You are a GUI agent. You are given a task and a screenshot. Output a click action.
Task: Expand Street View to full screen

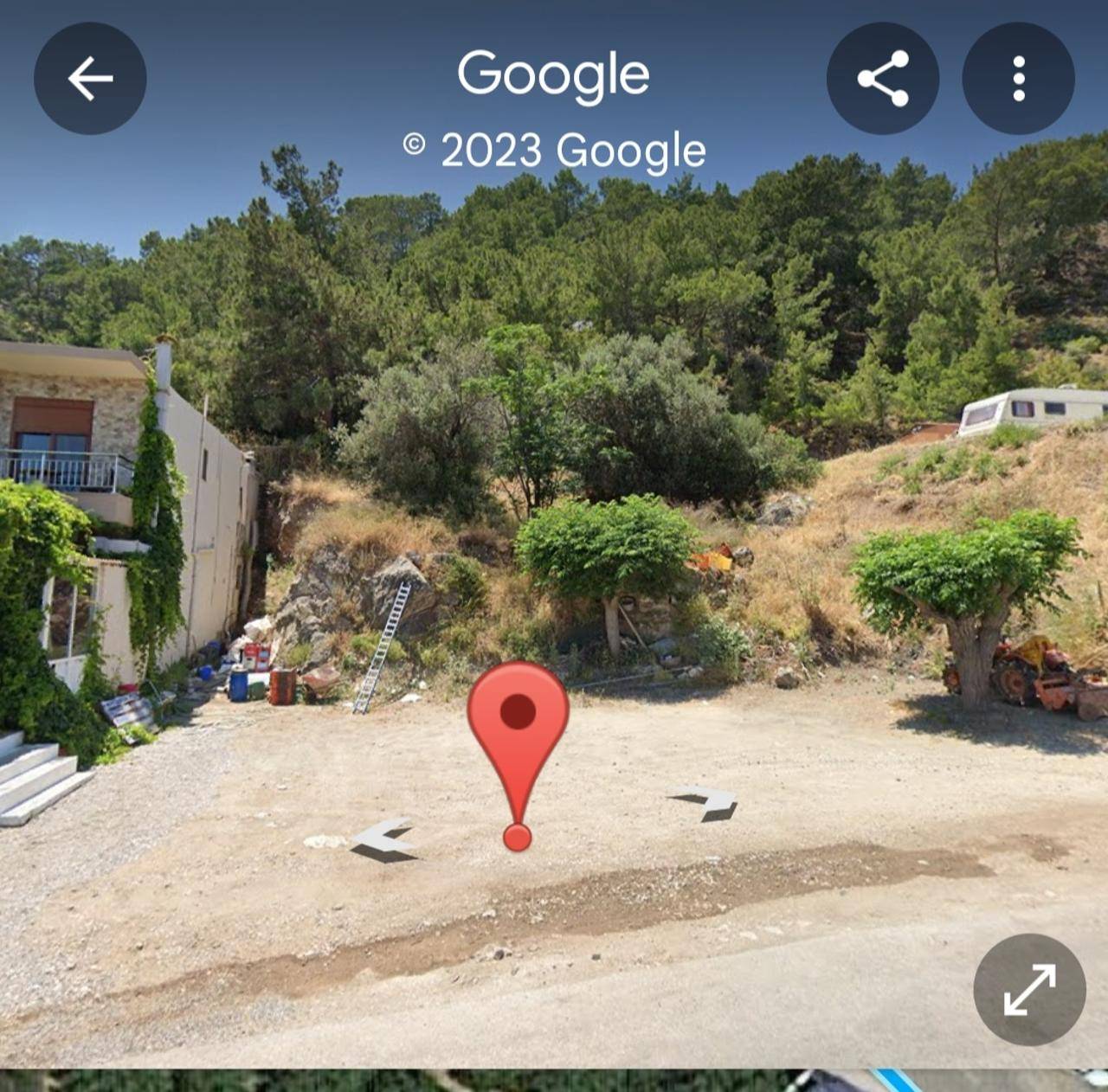point(1029,989)
